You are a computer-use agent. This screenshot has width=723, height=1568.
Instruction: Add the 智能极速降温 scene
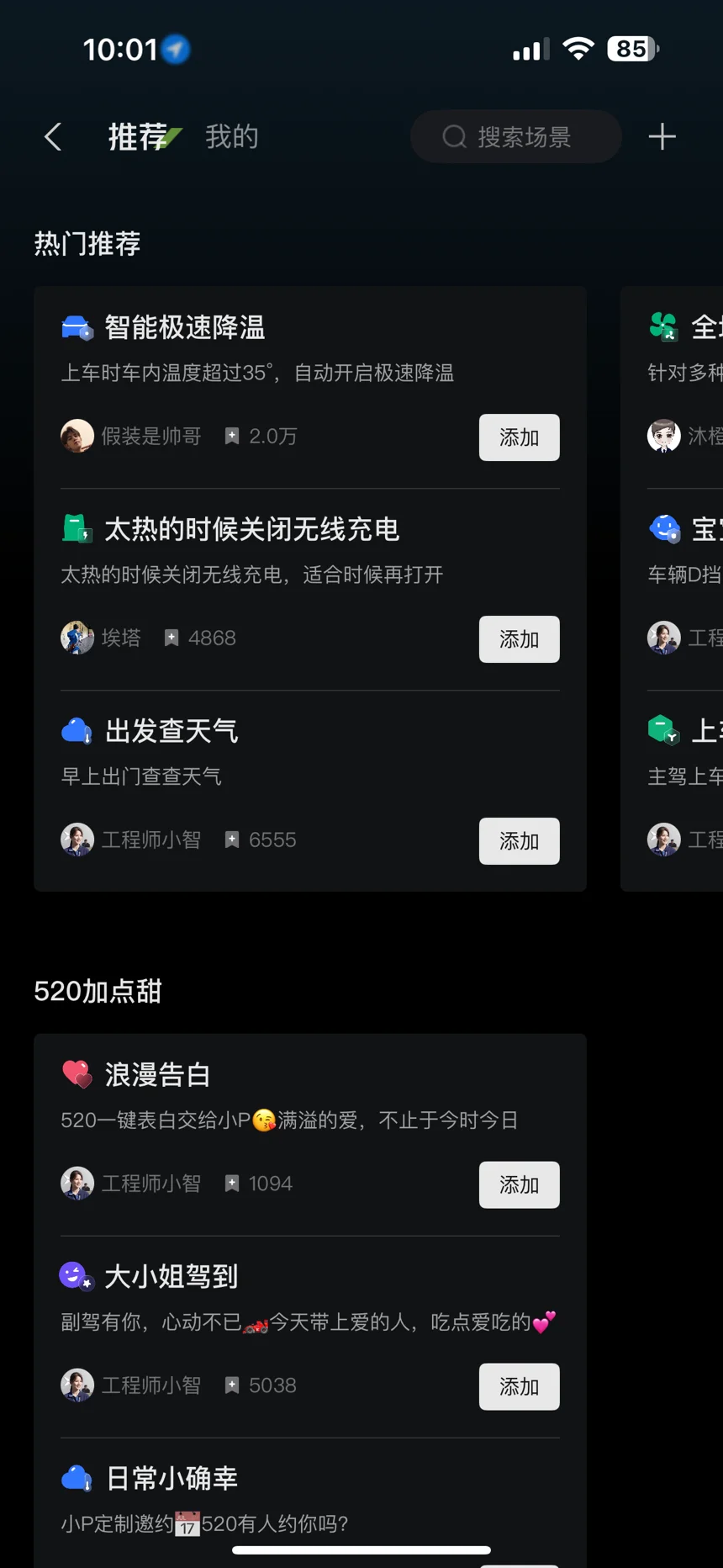point(520,437)
